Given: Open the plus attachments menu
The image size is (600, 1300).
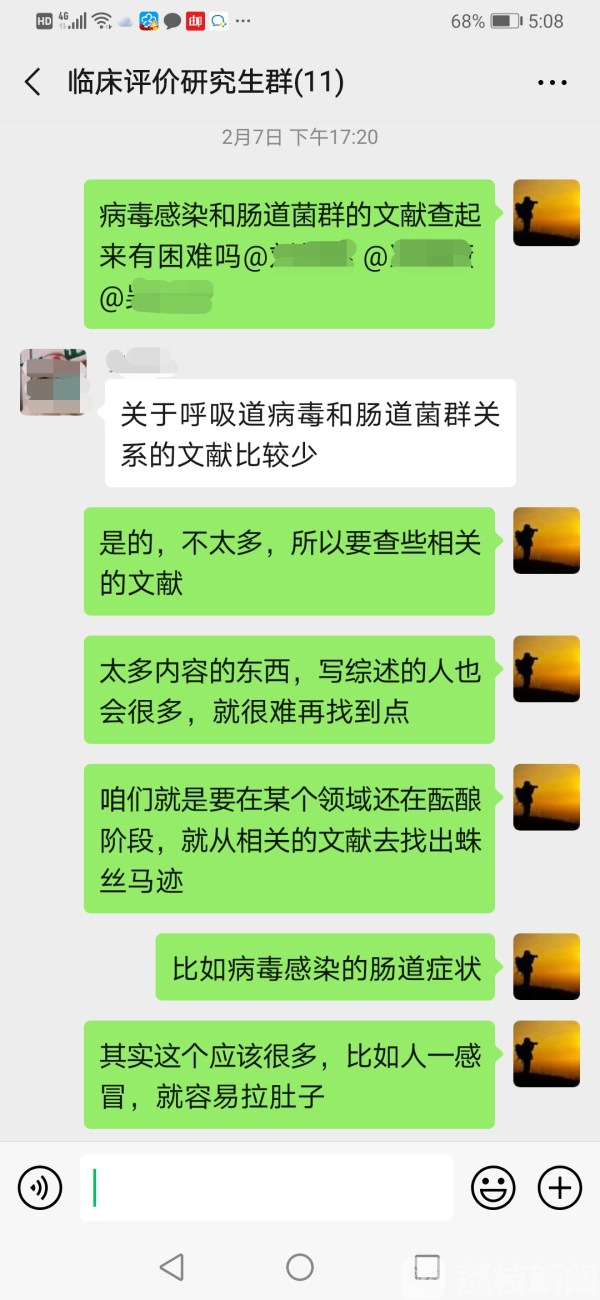Looking at the screenshot, I should [559, 1188].
